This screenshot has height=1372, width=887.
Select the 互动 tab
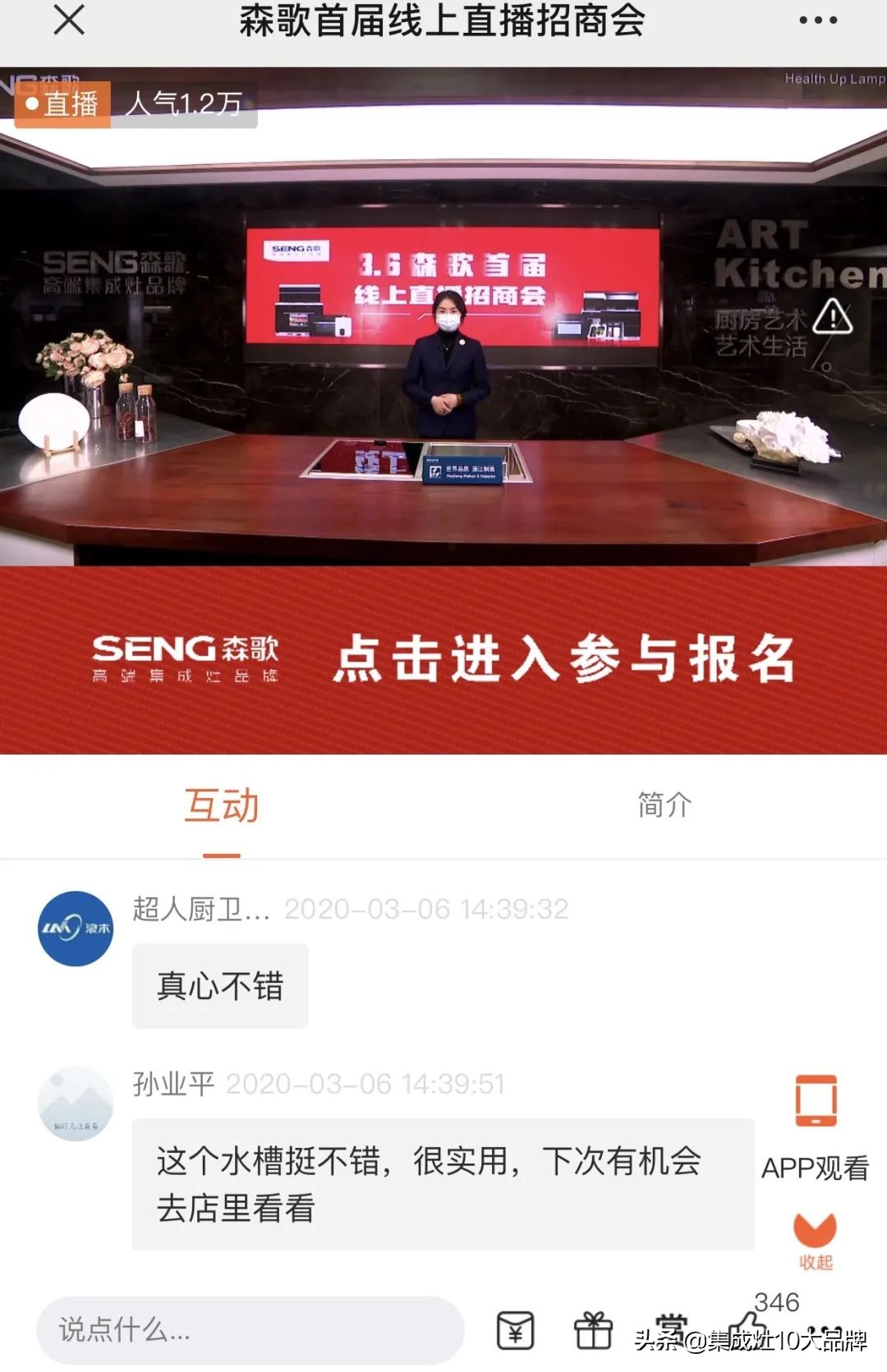[x=220, y=807]
